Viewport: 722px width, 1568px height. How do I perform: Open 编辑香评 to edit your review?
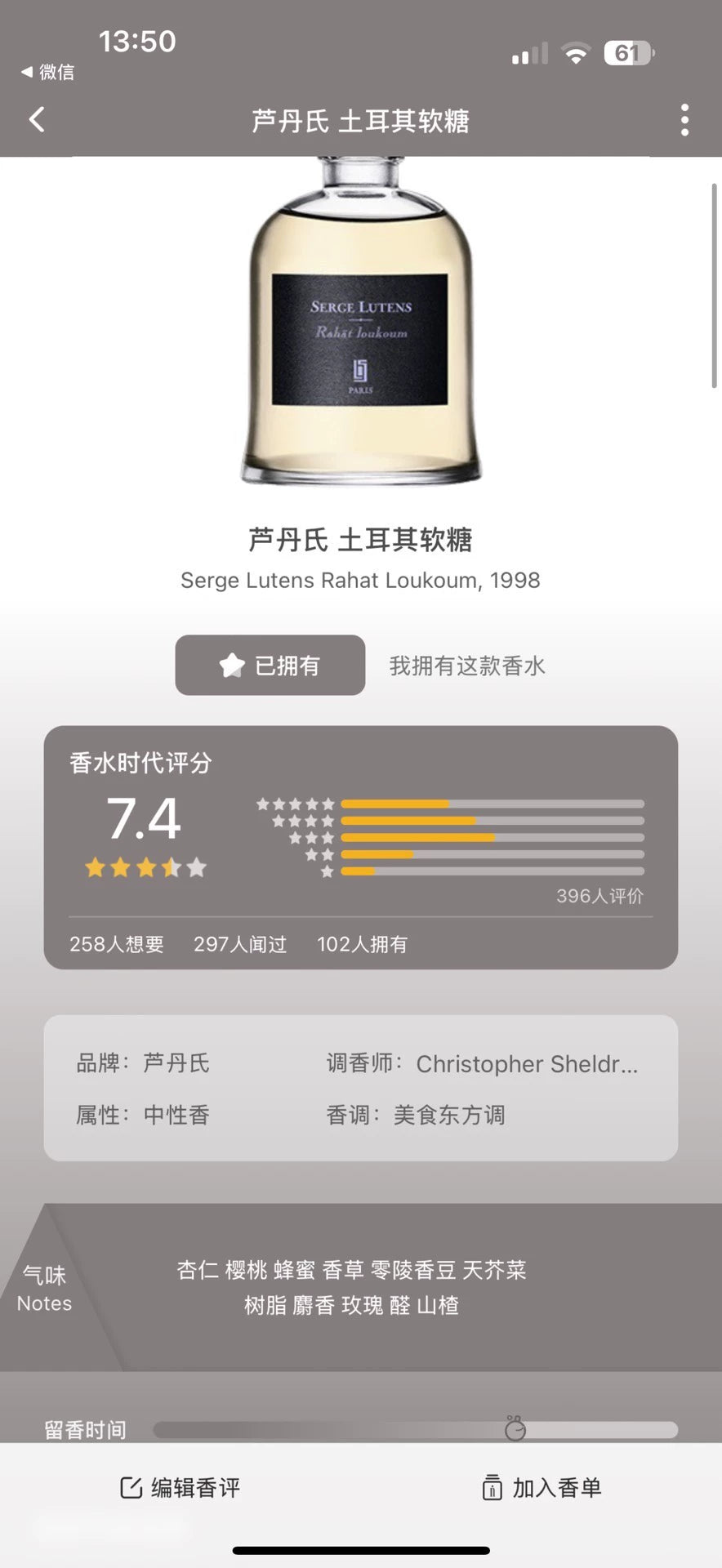tap(180, 1488)
